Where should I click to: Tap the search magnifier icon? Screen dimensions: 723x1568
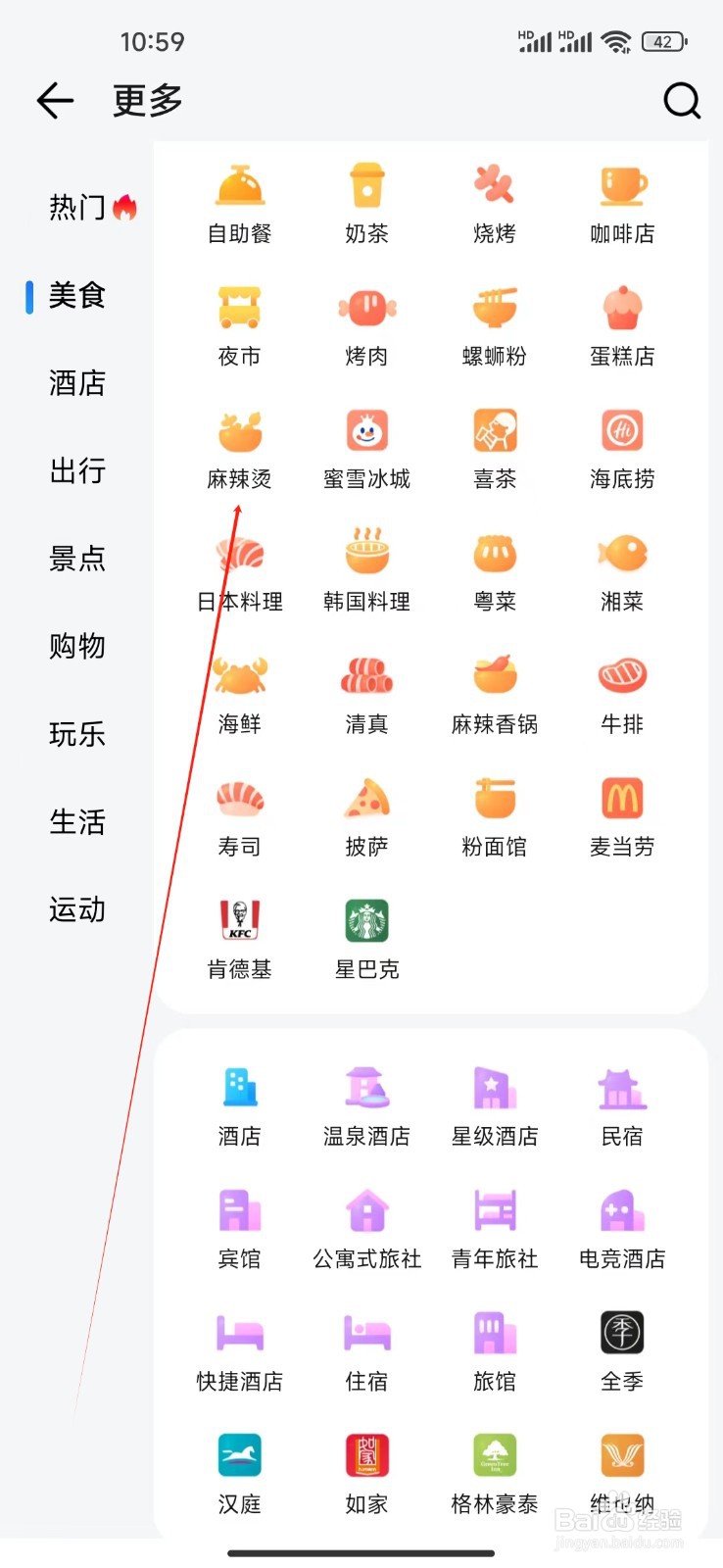coord(681,100)
